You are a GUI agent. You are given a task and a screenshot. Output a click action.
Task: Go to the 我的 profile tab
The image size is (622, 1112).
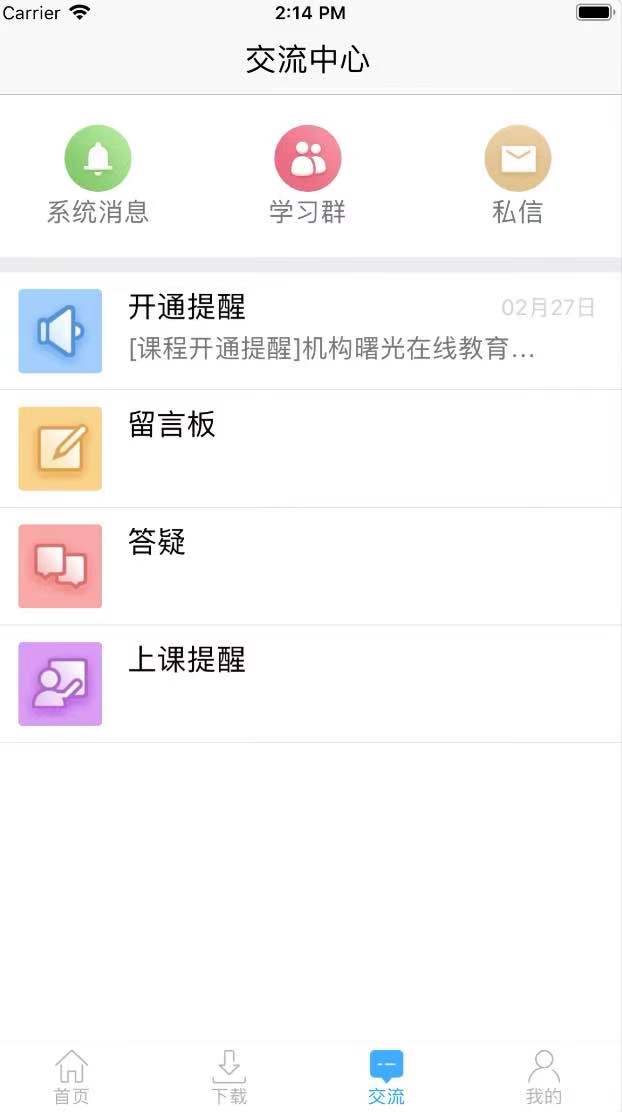(x=543, y=1076)
